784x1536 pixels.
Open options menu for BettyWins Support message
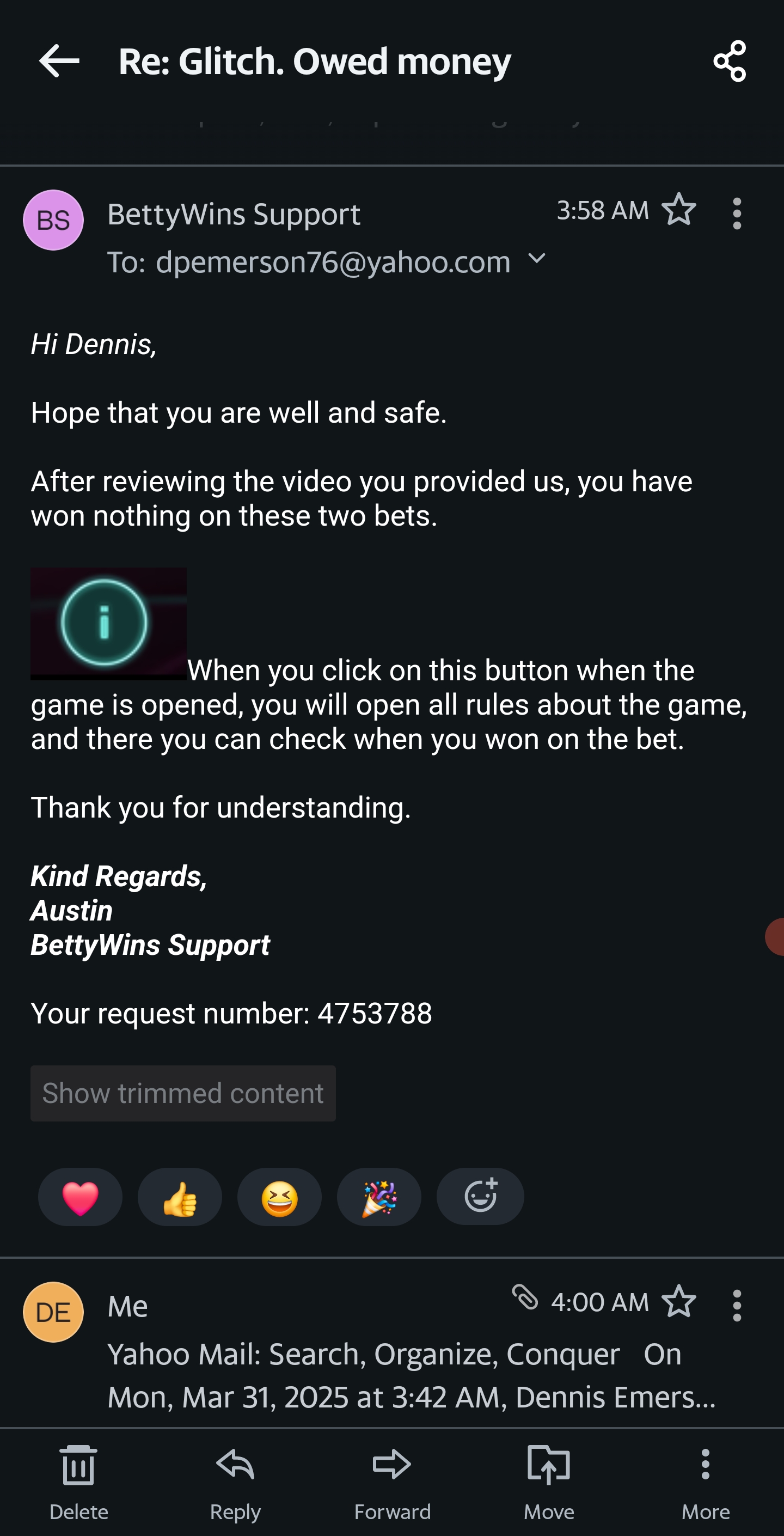(737, 214)
